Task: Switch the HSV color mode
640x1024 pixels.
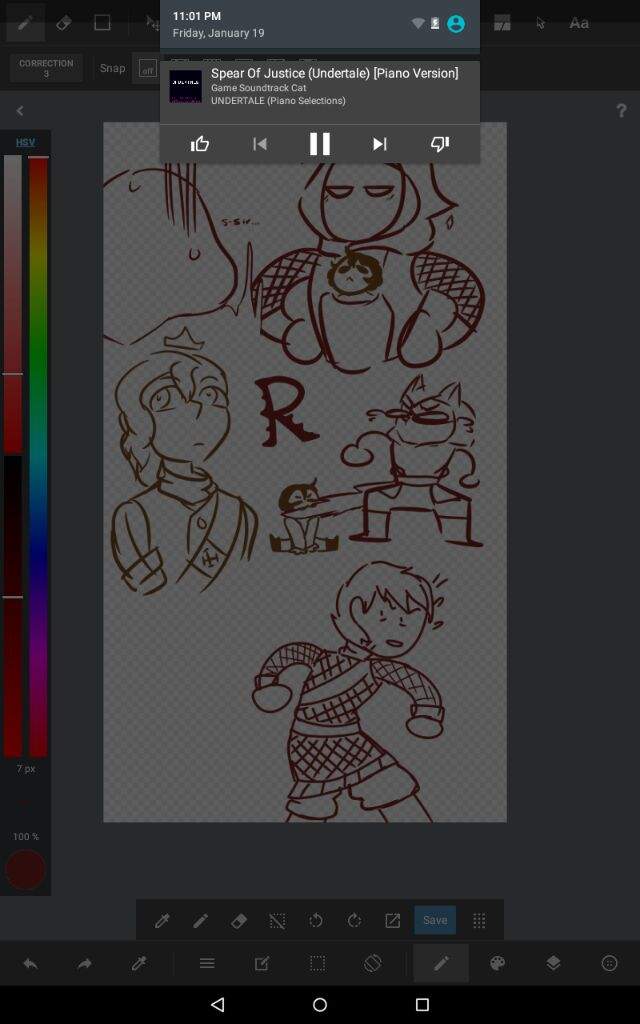Action: pyautogui.click(x=25, y=142)
